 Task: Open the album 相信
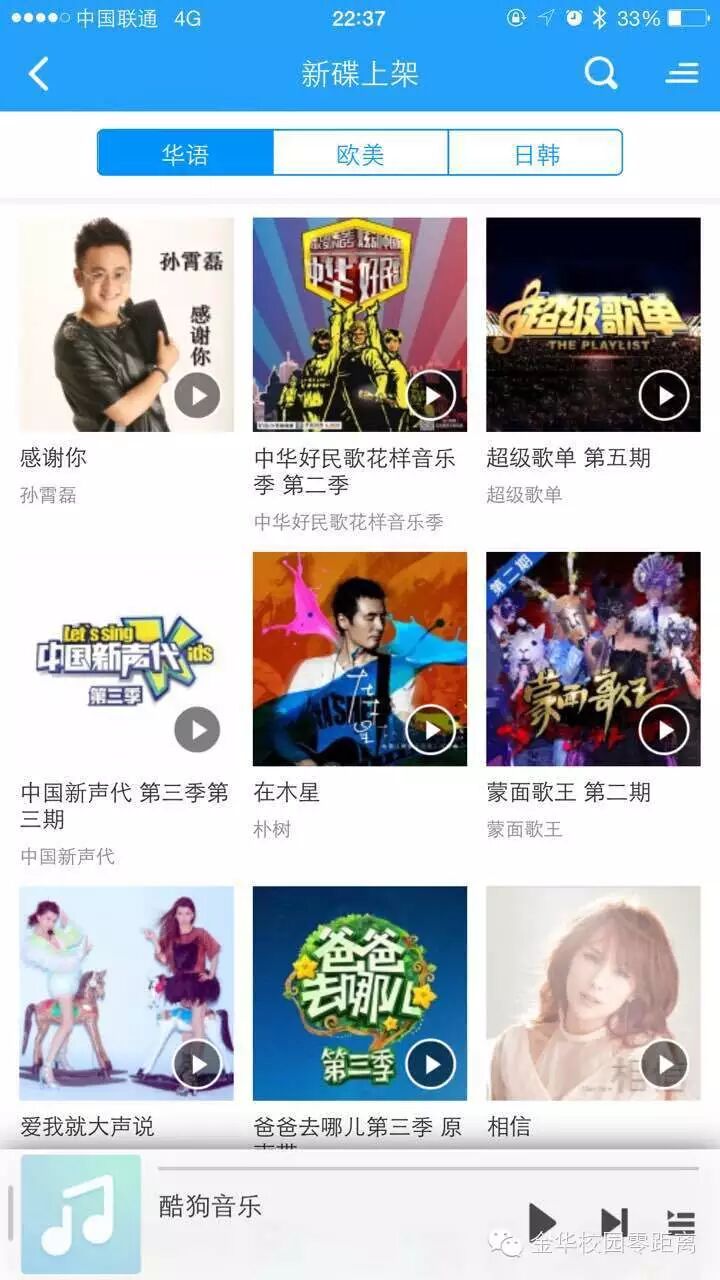click(x=593, y=993)
